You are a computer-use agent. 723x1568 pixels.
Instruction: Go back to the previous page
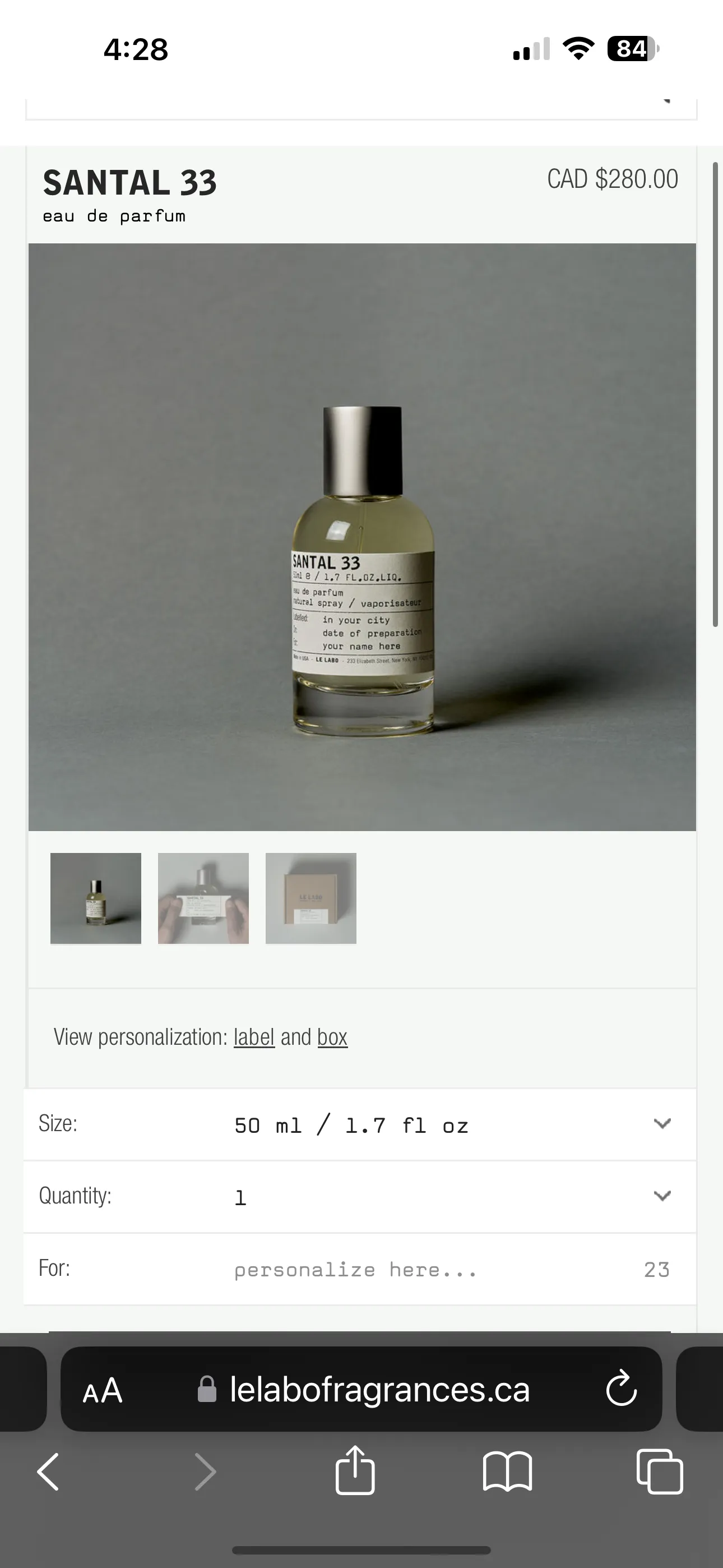(49, 1472)
